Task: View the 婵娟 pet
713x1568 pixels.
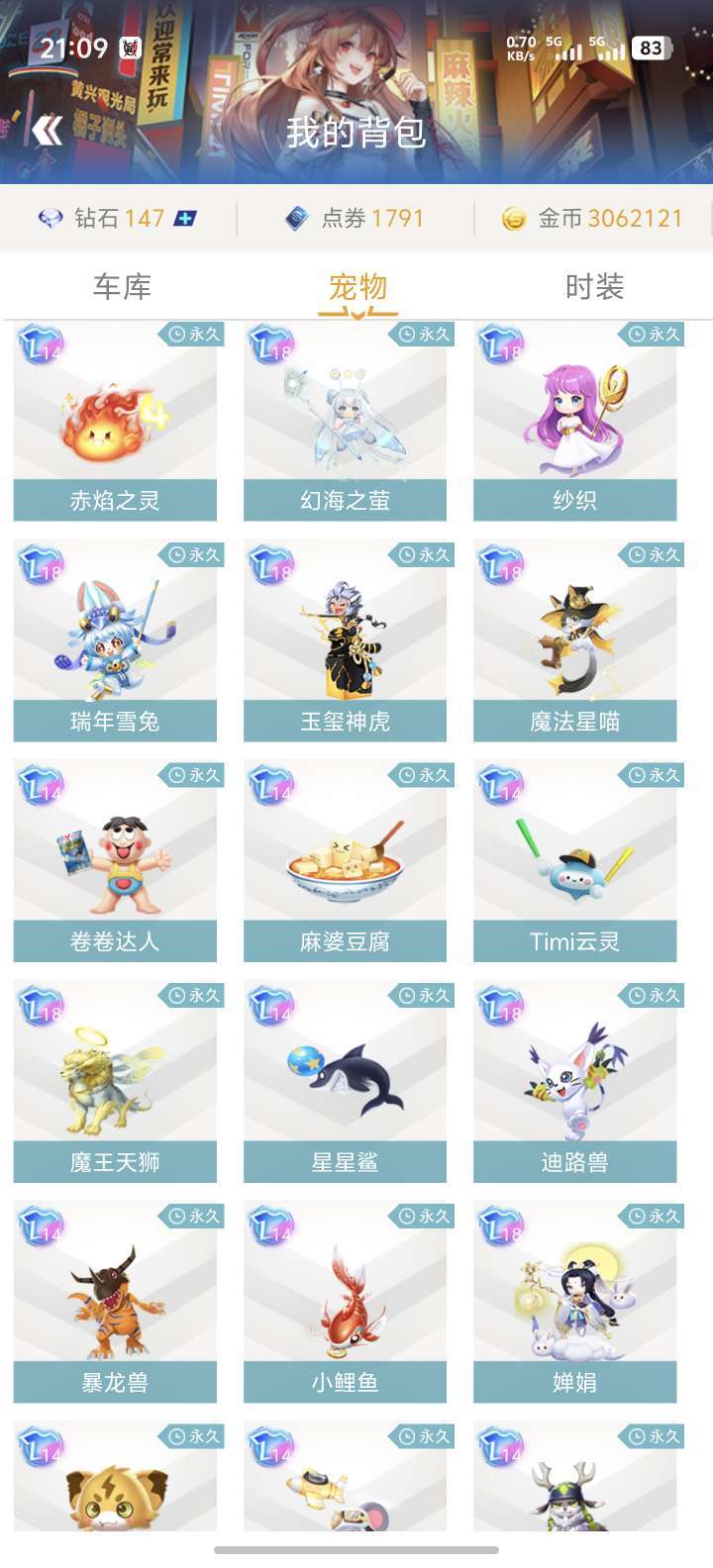Action: coord(575,1303)
